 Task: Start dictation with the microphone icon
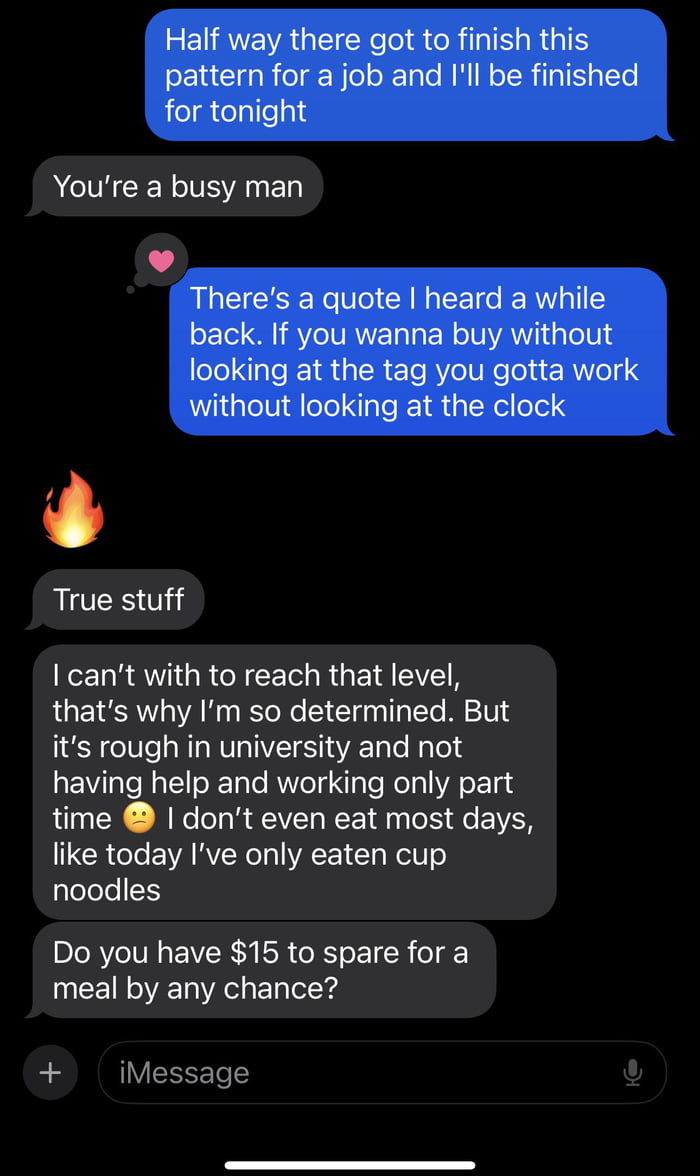[632, 1072]
